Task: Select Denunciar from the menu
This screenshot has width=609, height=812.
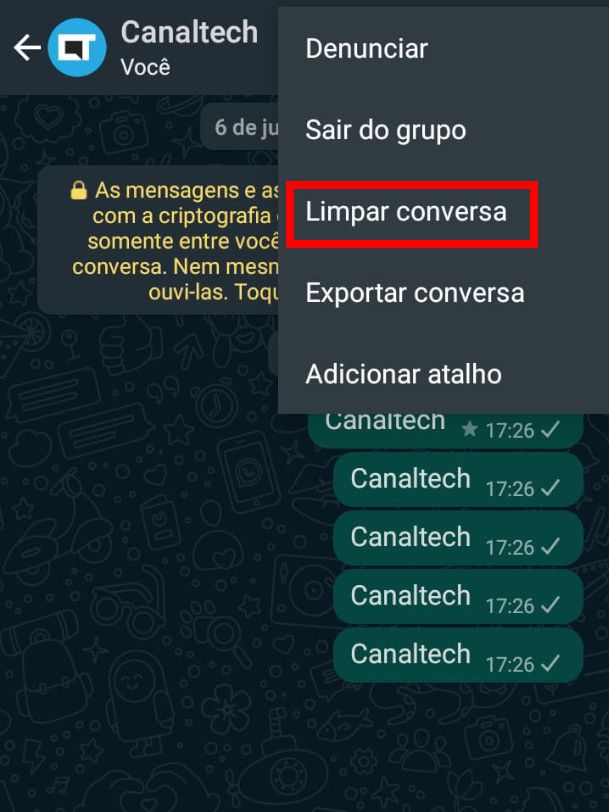Action: 367,49
